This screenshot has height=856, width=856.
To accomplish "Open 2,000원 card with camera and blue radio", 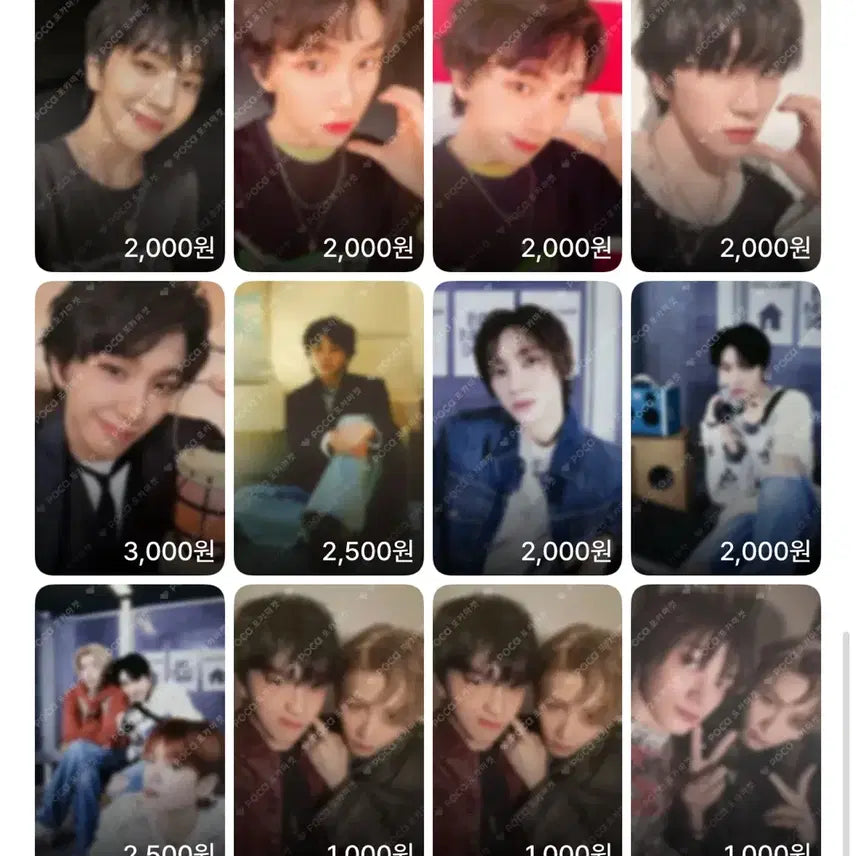I will pos(725,427).
